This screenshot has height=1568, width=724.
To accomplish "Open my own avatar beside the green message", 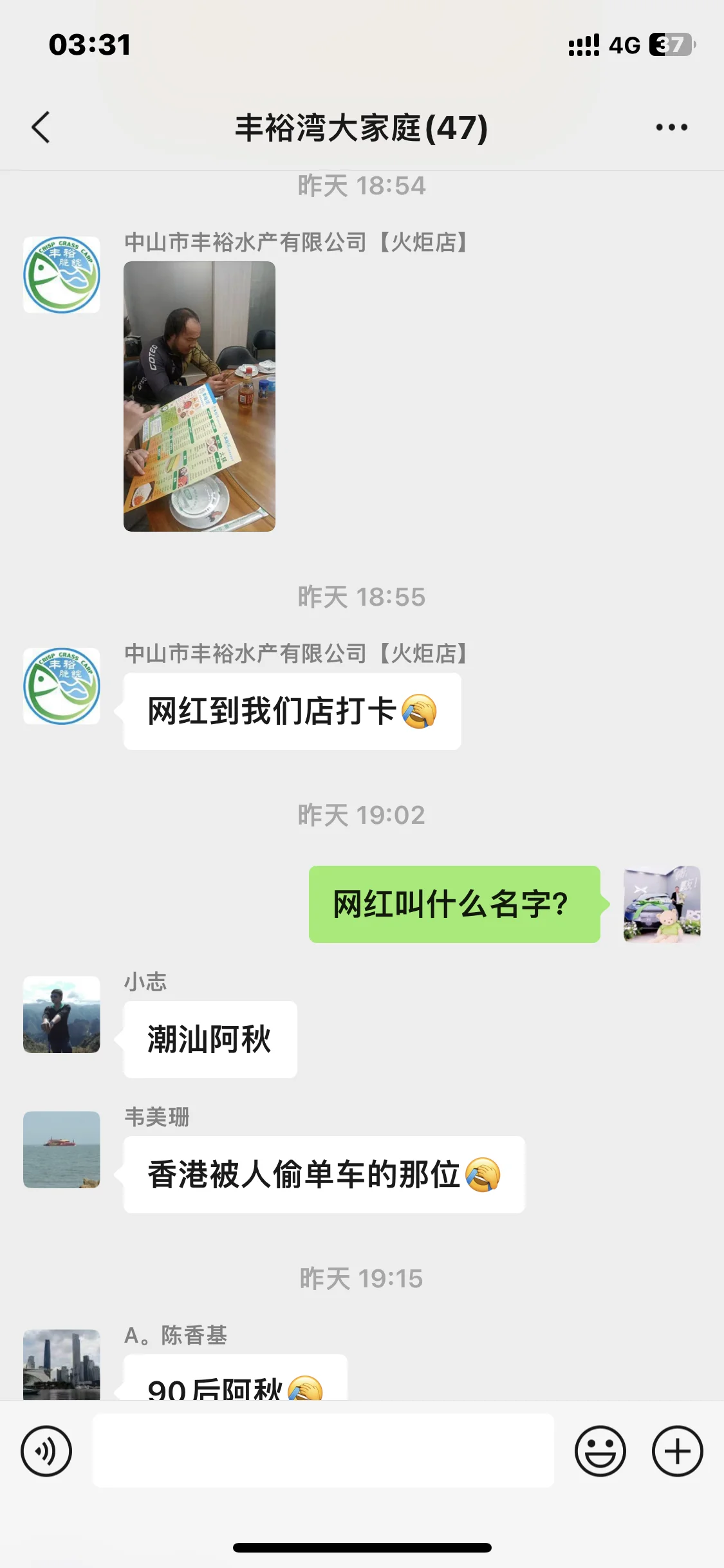I will tap(662, 904).
